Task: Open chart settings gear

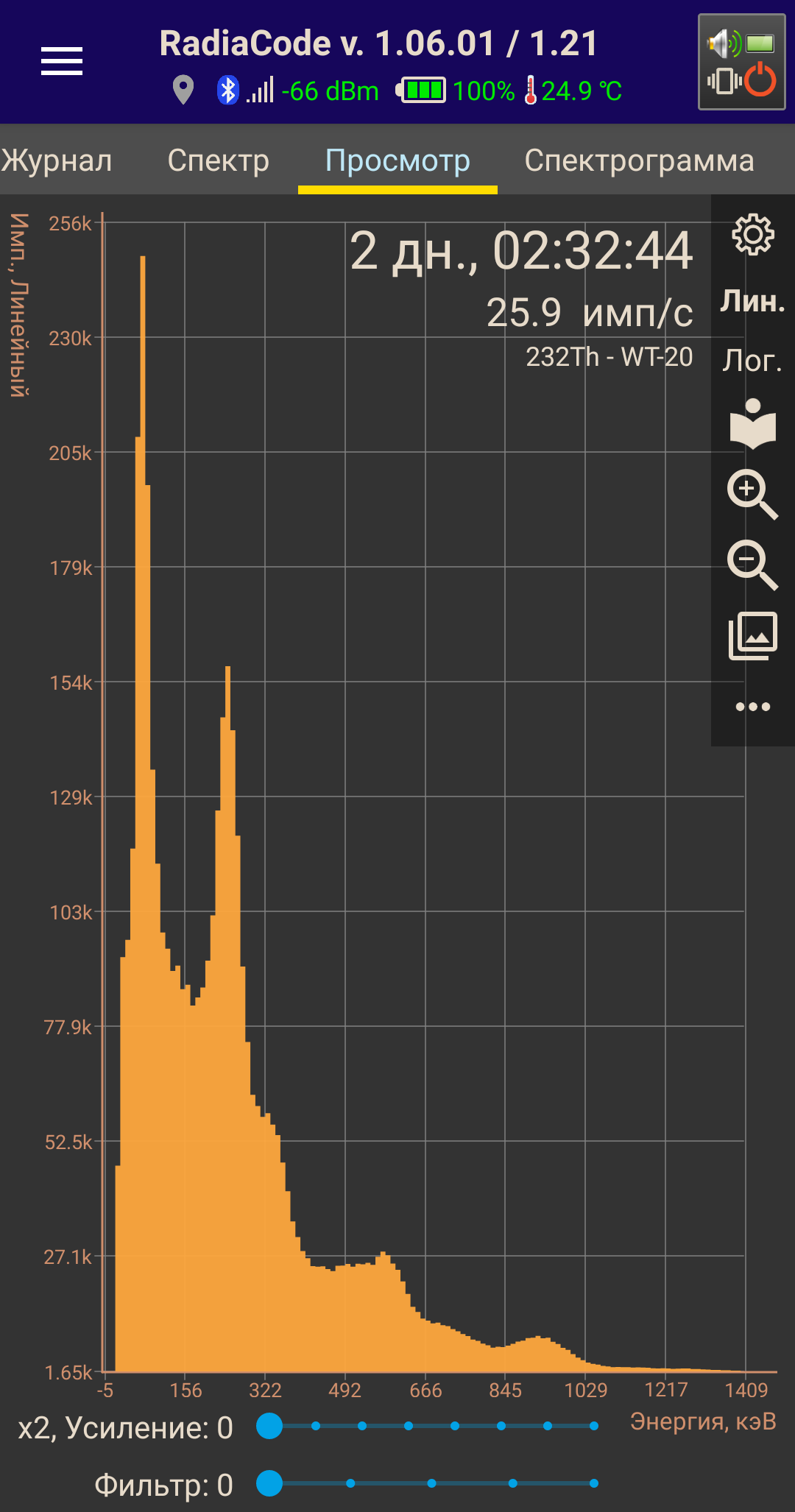Action: pyautogui.click(x=752, y=235)
